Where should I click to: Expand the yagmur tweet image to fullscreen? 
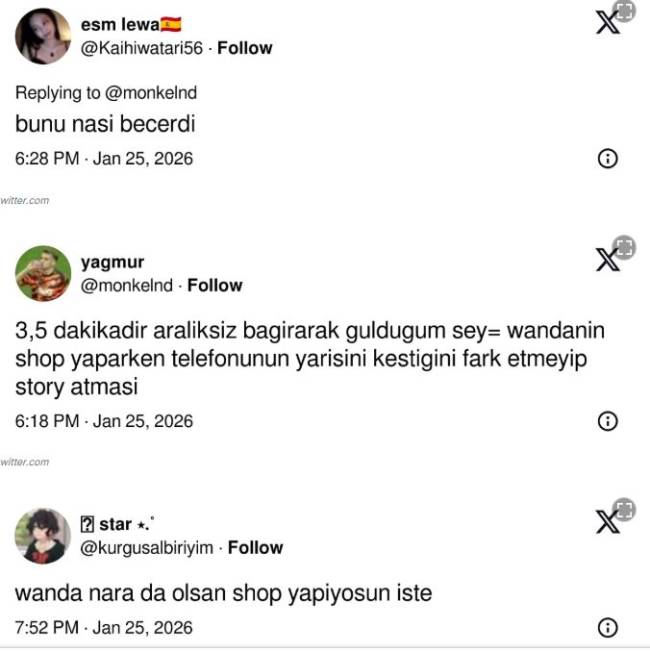624,248
